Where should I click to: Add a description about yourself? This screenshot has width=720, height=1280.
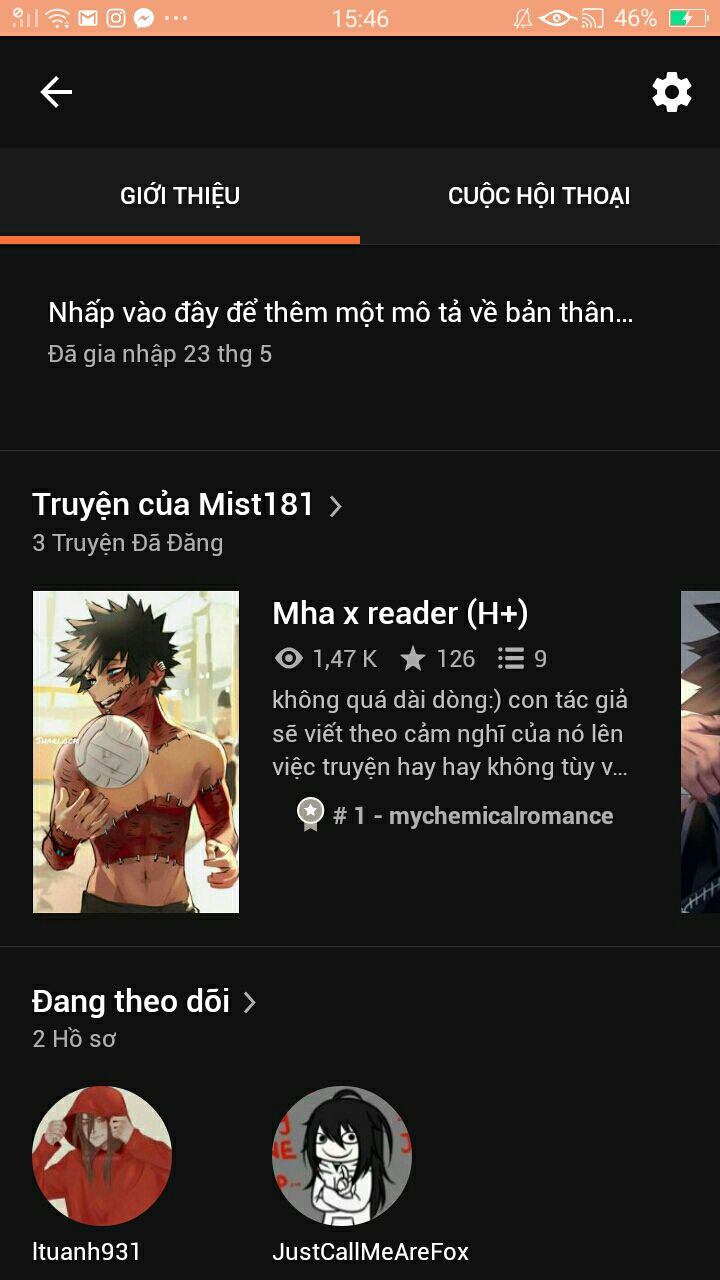click(340, 313)
